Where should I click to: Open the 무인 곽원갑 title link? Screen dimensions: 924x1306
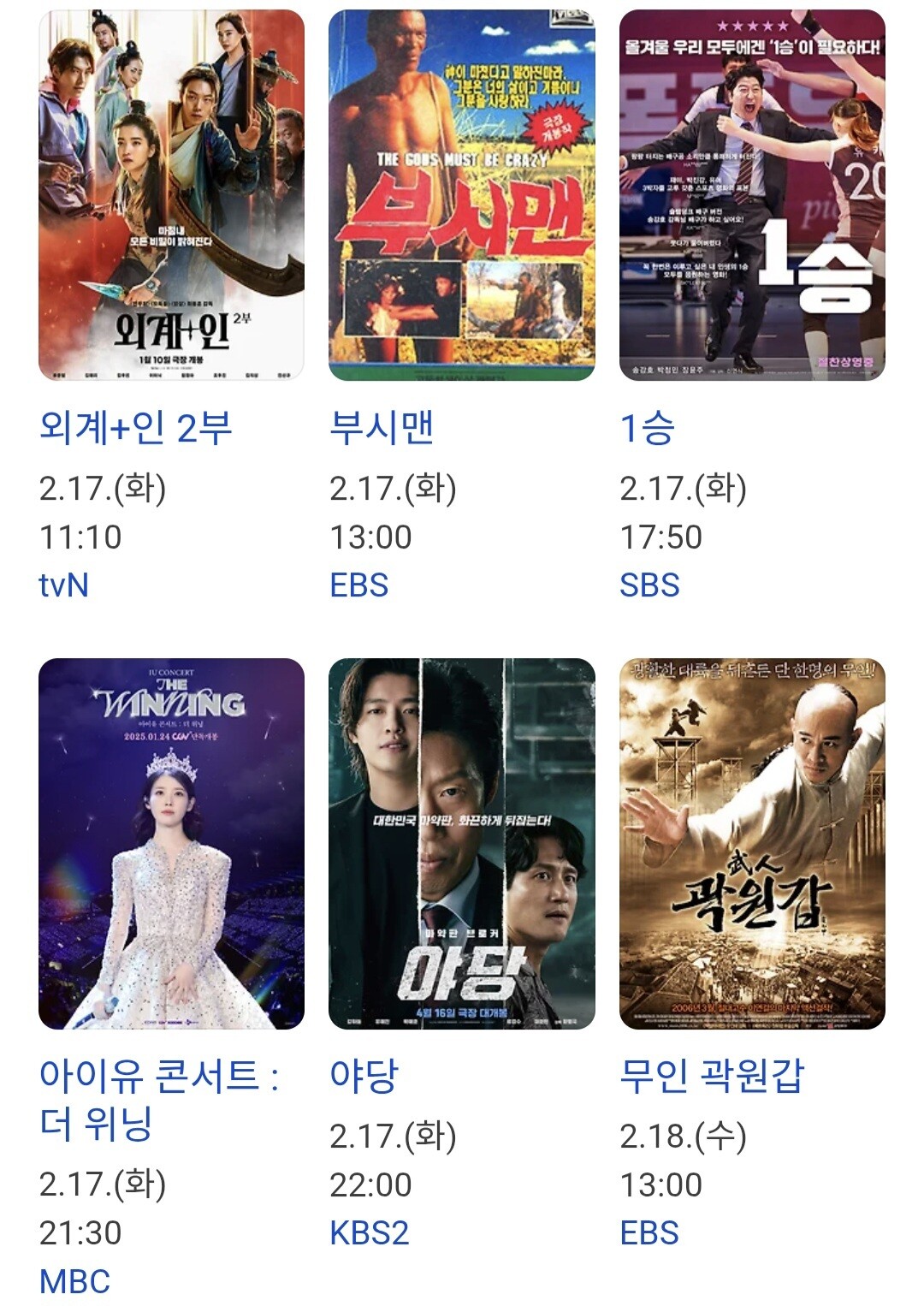(x=712, y=1076)
